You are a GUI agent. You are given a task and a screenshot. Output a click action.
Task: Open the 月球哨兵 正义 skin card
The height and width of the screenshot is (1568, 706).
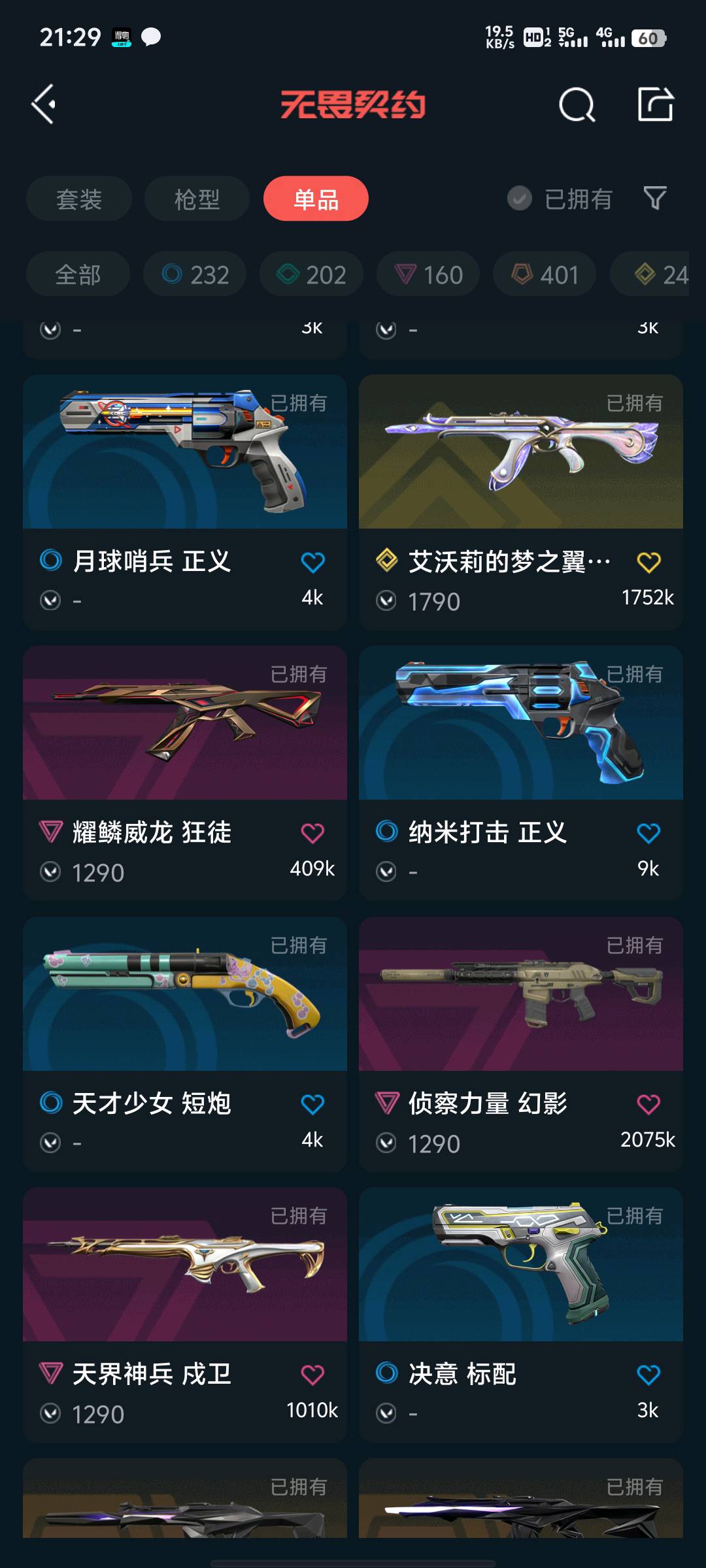184,457
